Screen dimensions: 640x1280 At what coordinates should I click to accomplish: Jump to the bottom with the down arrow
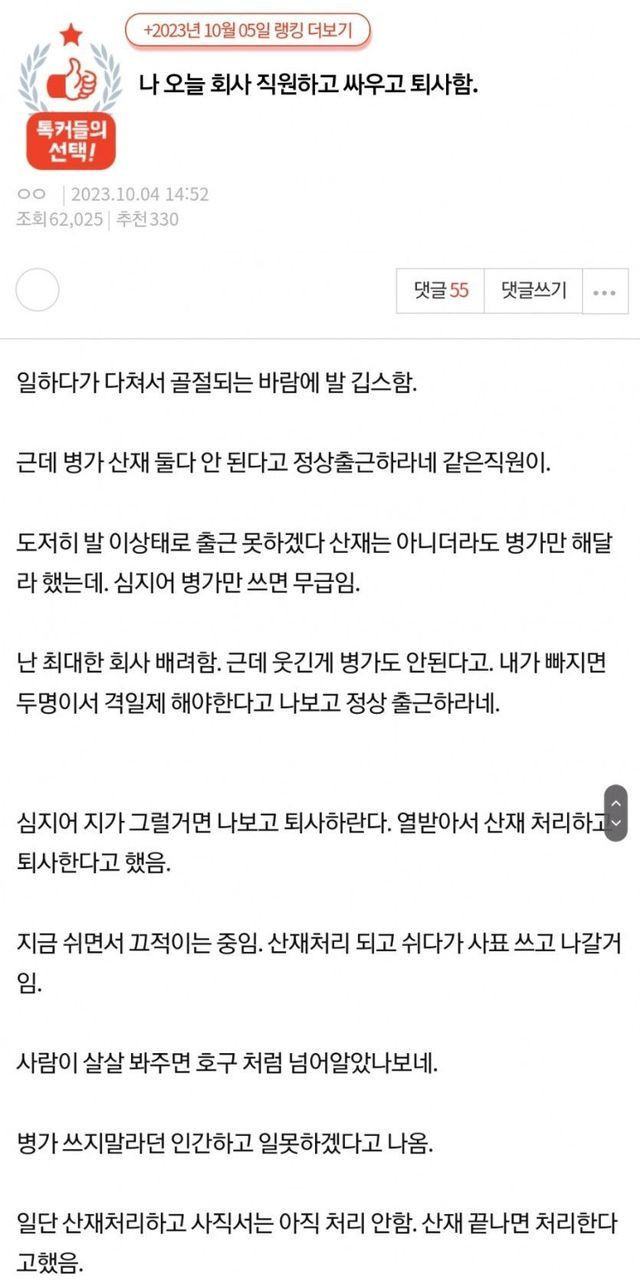(617, 824)
